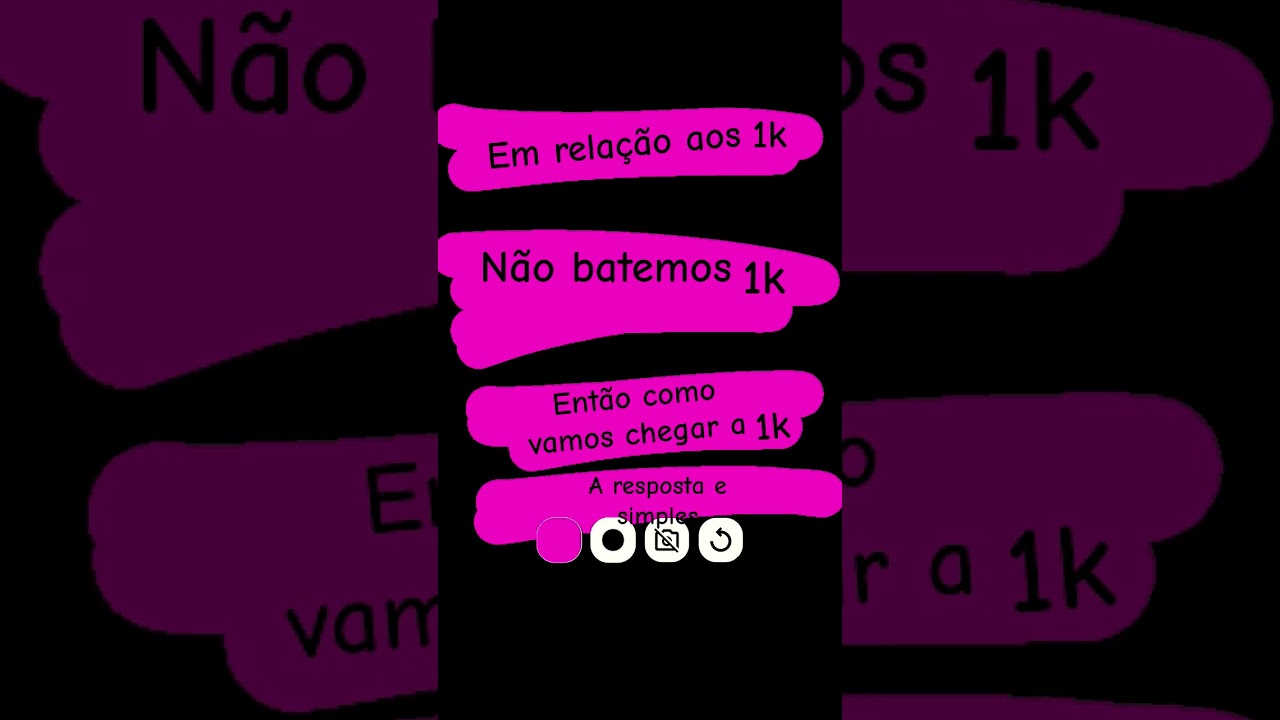This screenshot has width=1280, height=720.
Task: Tap the crossed-out camera icon
Action: pos(667,541)
